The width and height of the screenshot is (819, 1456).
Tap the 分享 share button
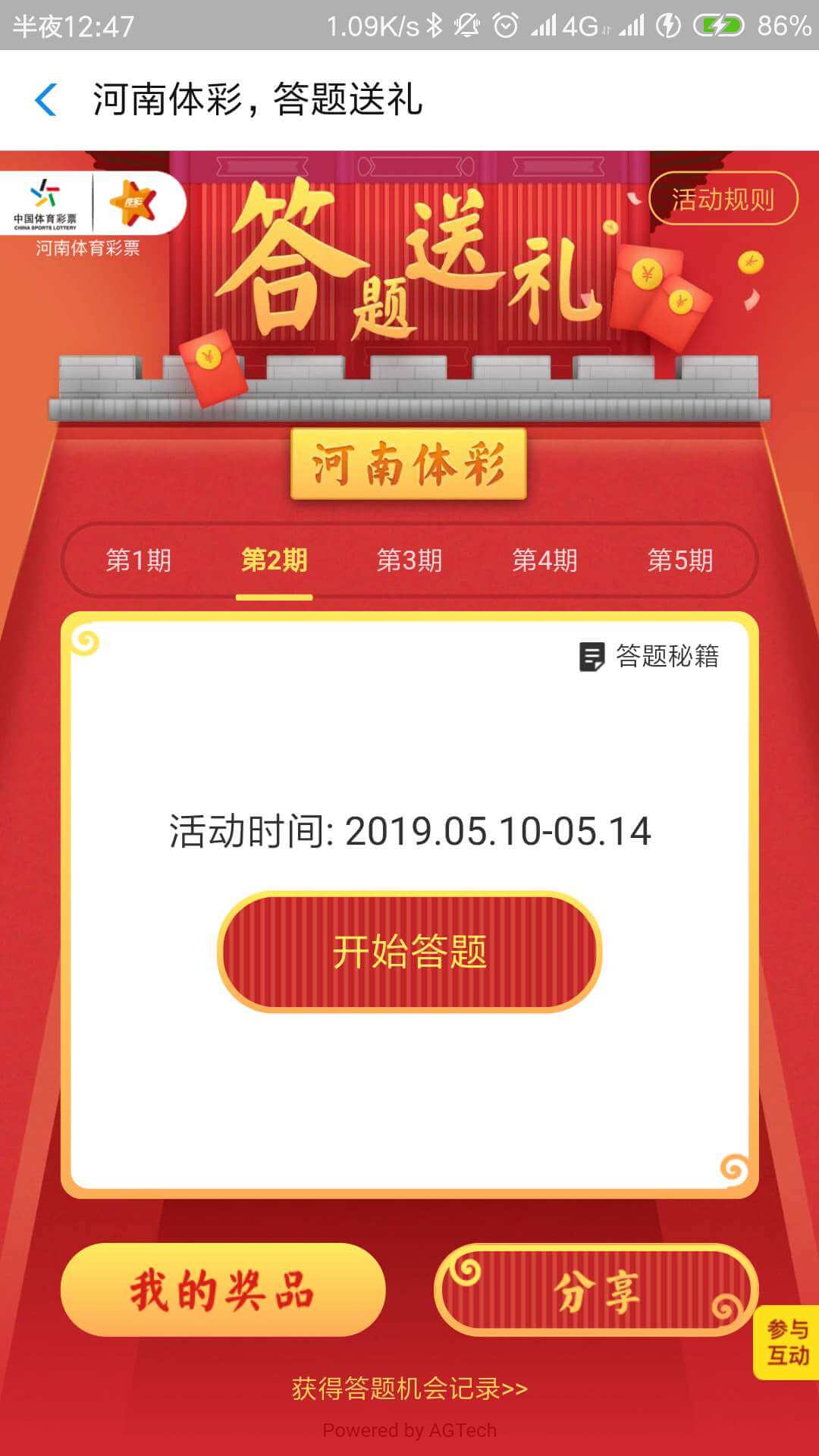tap(595, 1290)
